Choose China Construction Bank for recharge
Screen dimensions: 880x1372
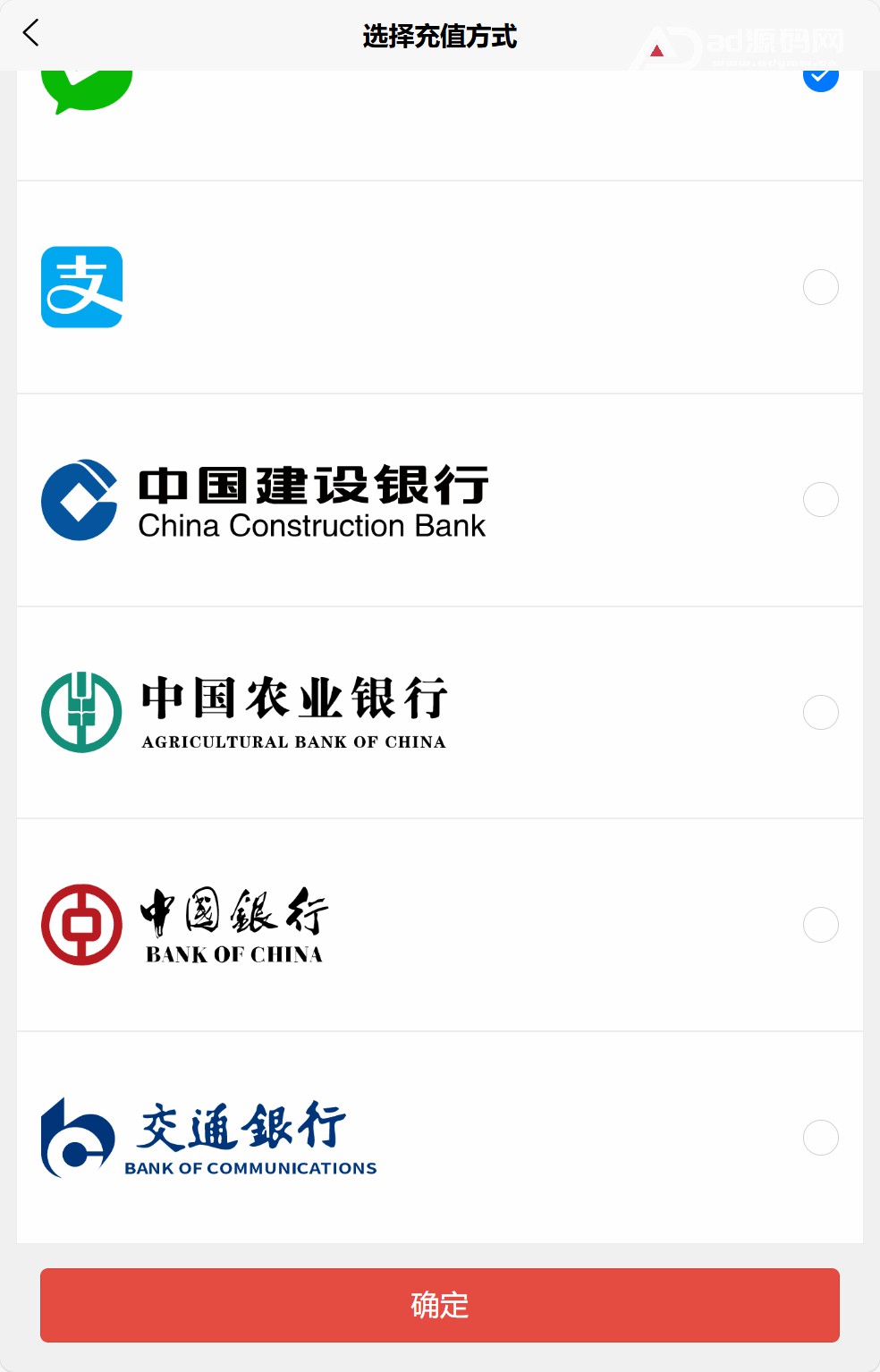(x=820, y=499)
